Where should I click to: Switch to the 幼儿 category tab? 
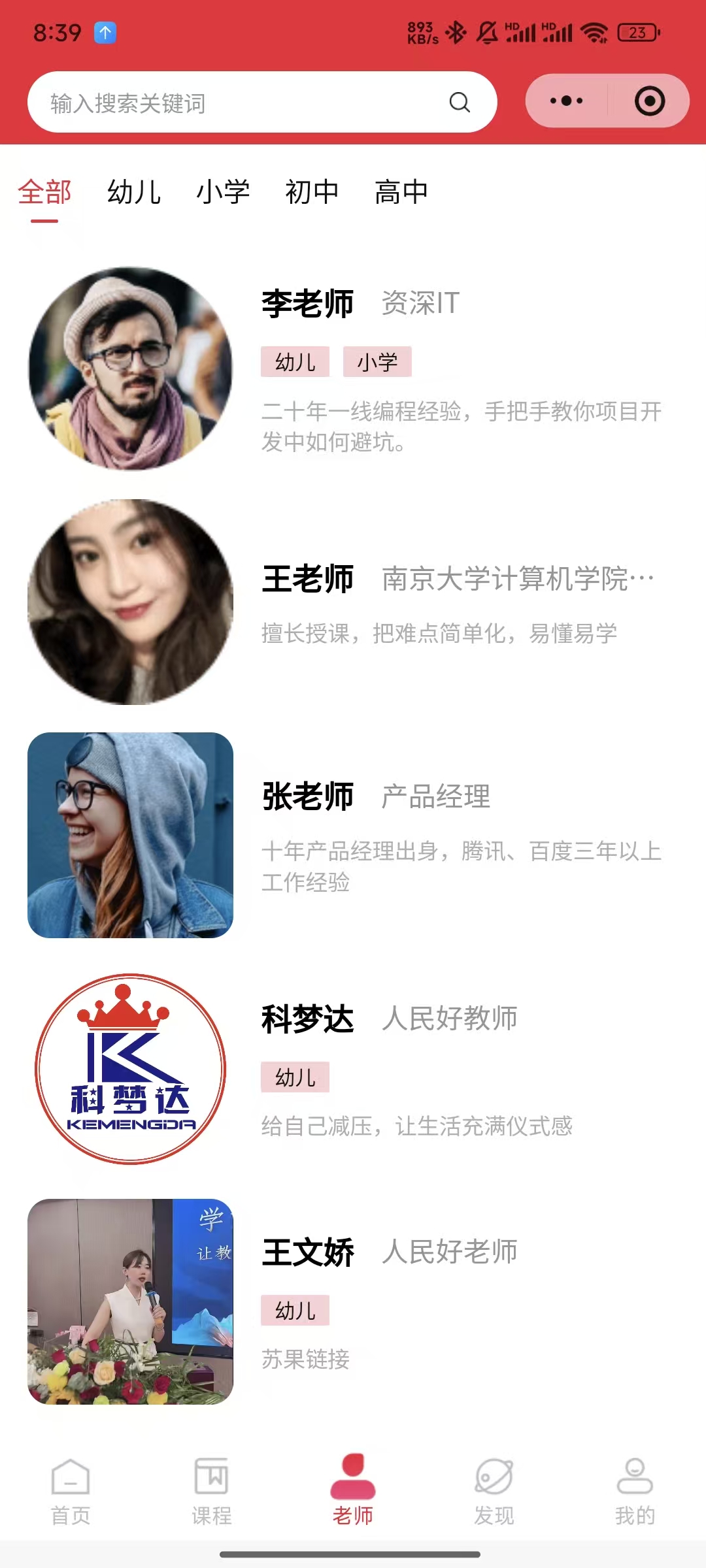(x=134, y=193)
